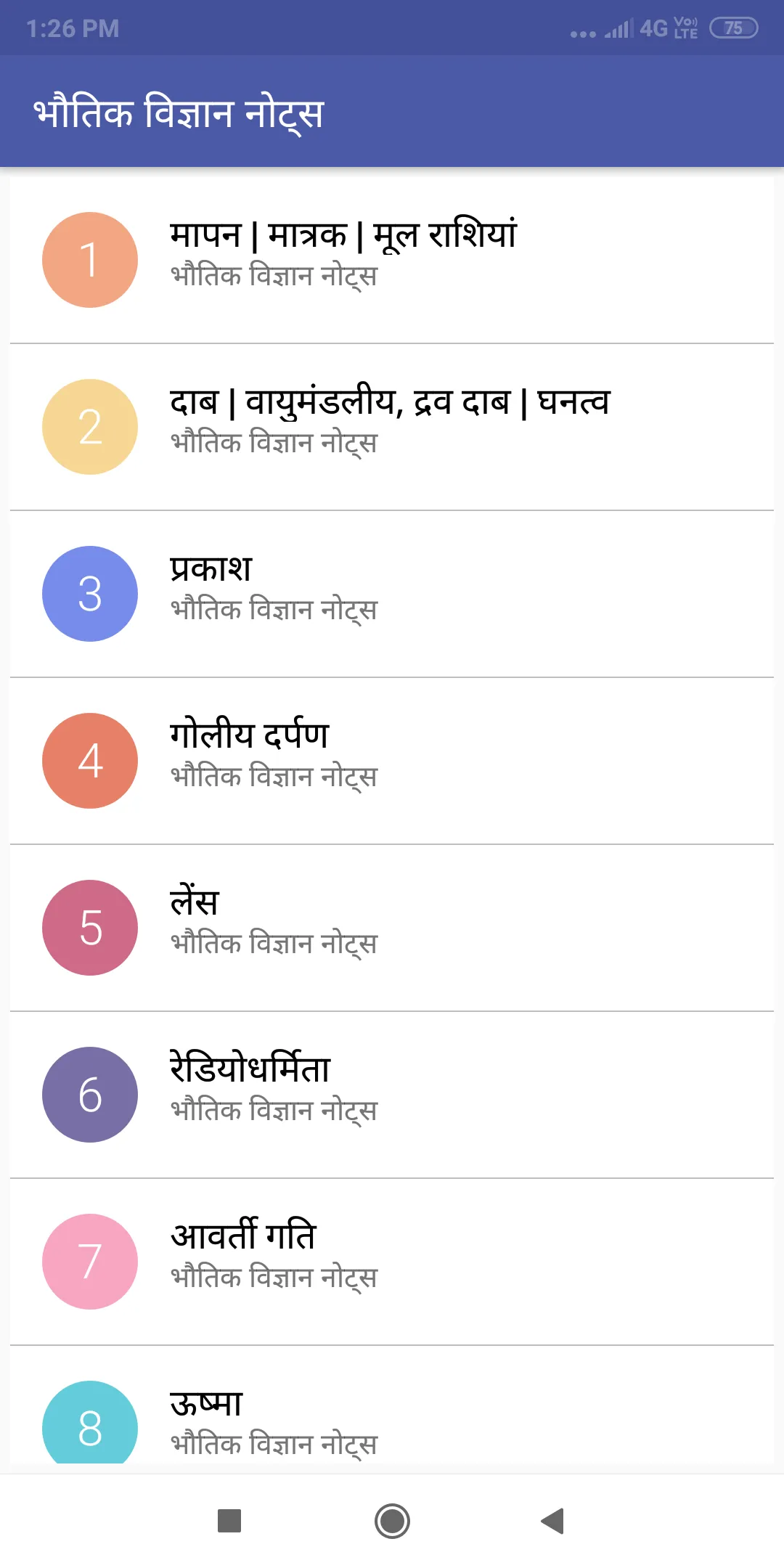Tap the system home button

[392, 1521]
